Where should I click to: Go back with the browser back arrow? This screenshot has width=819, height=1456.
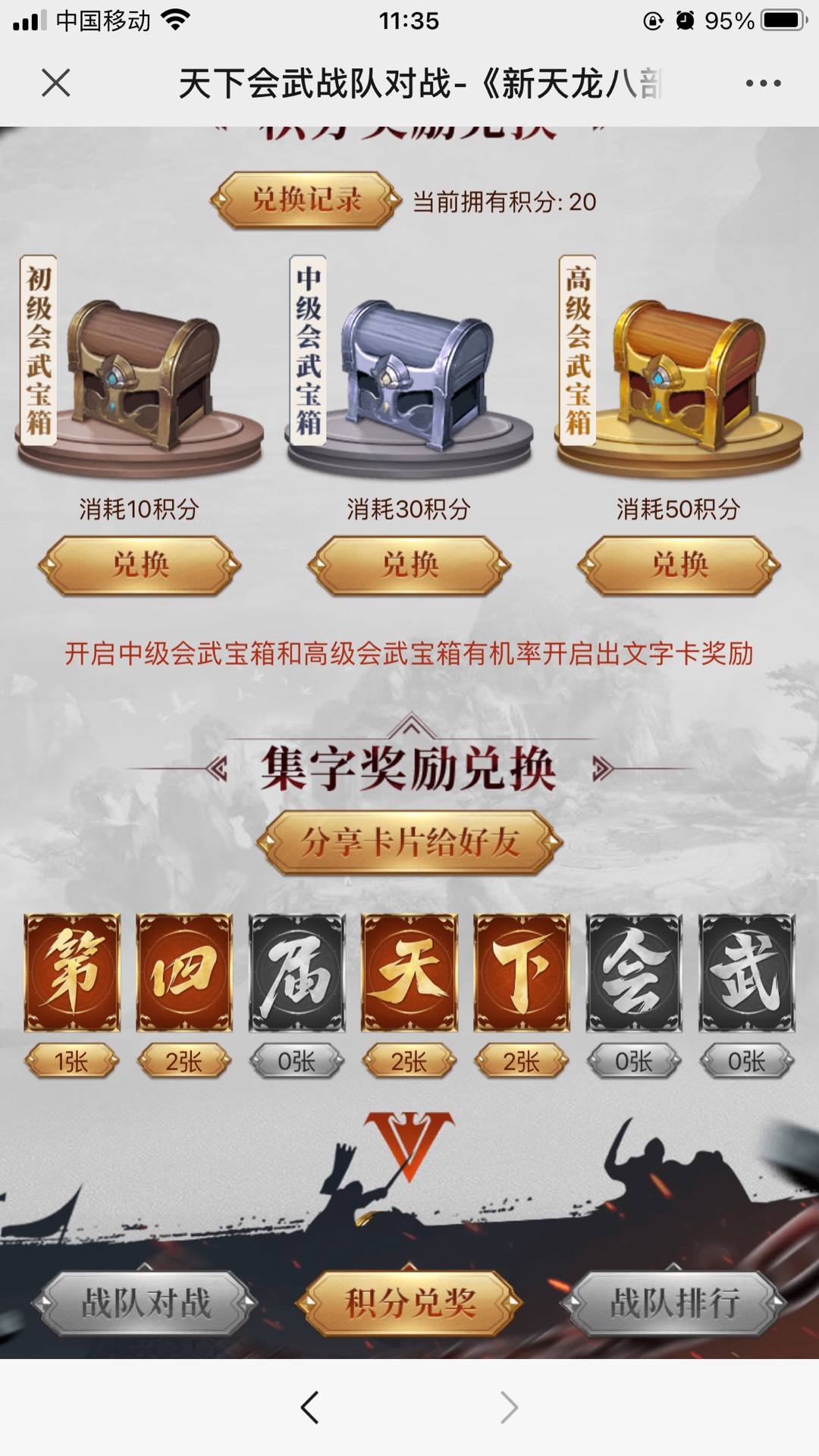tap(309, 1407)
